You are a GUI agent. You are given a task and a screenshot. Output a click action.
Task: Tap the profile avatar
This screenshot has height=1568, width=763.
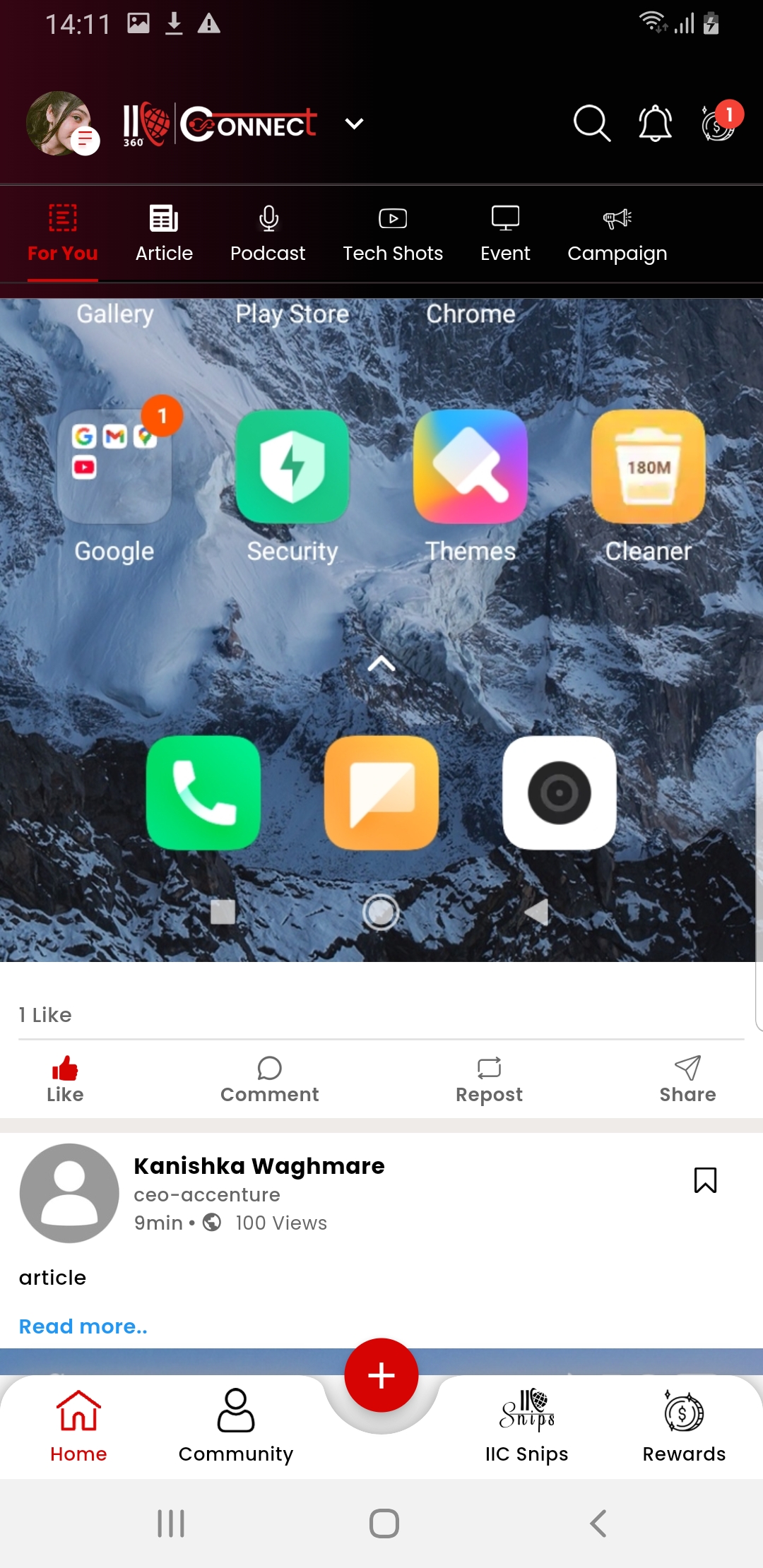point(60,123)
